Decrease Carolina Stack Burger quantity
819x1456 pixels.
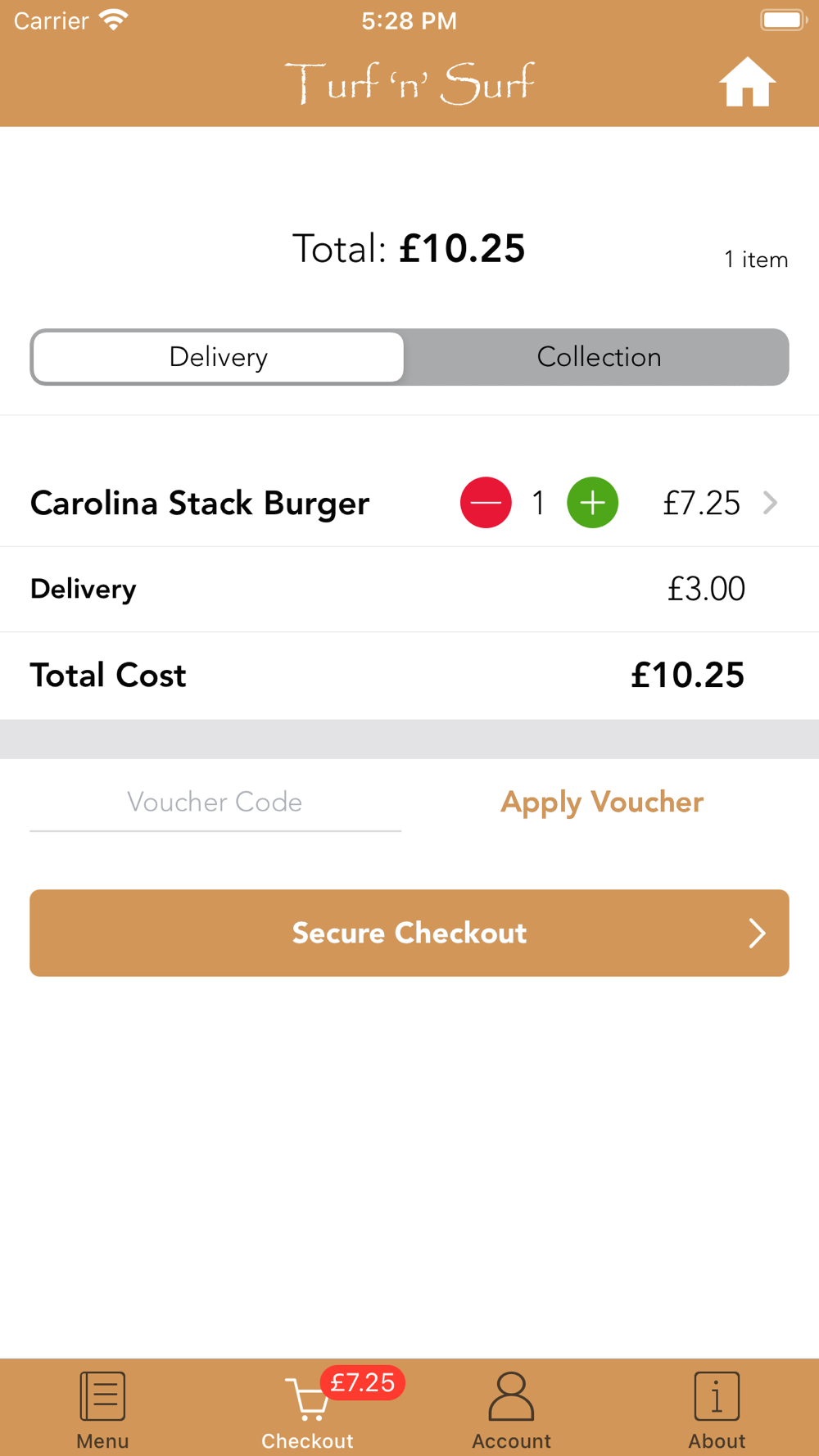click(x=486, y=503)
